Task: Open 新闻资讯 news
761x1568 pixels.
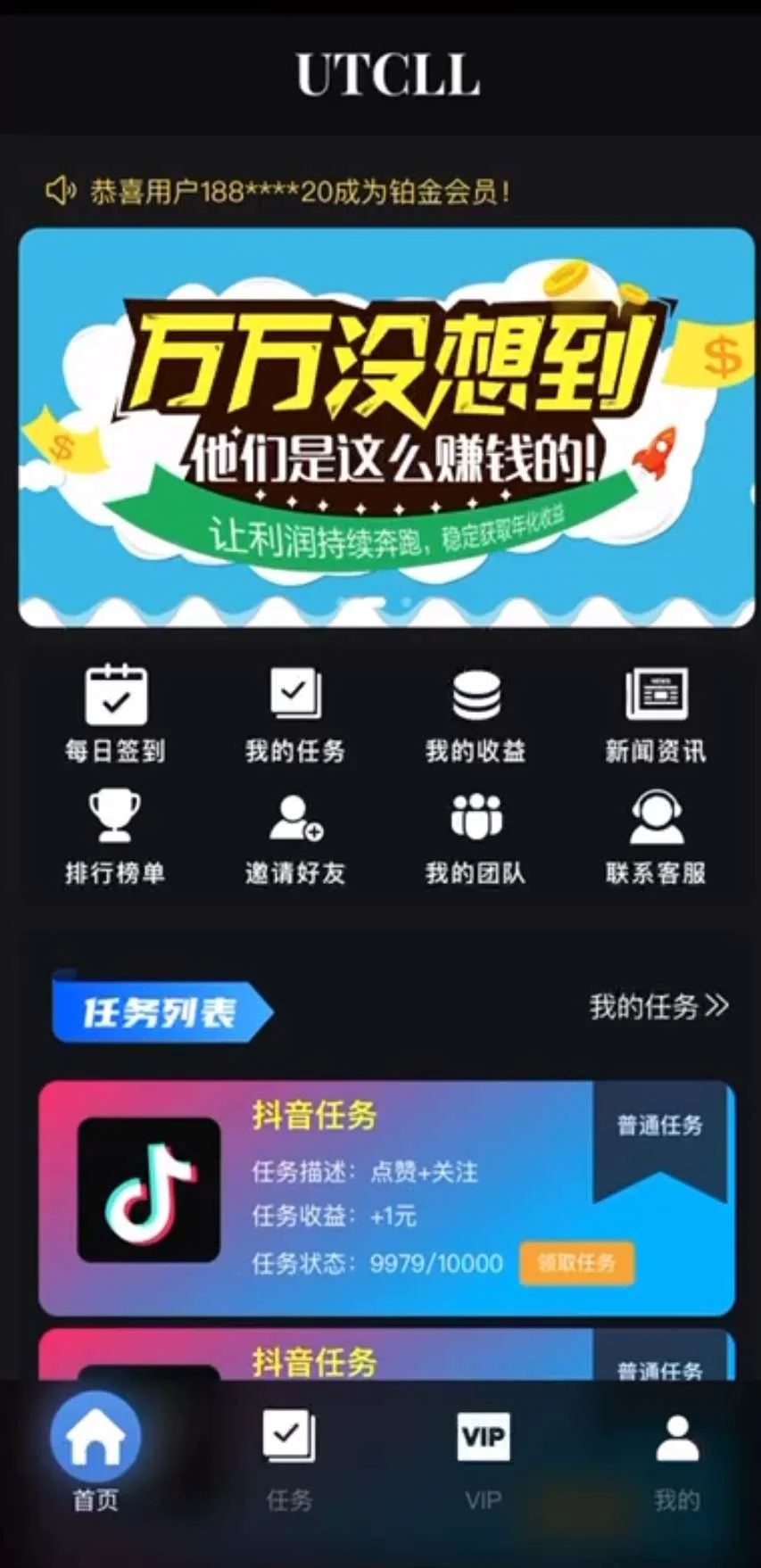Action: point(656,713)
